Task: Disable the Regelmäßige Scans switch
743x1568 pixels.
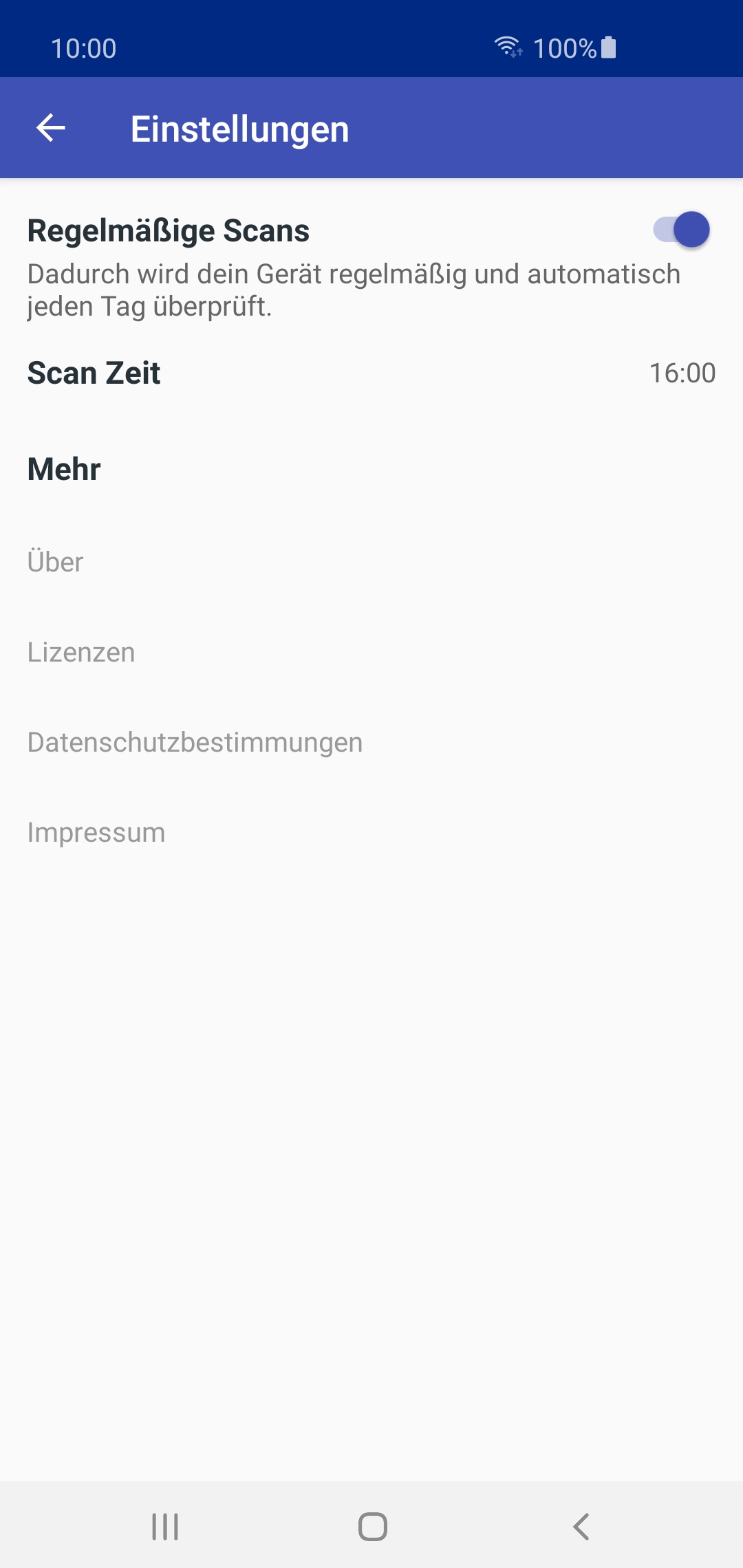Action: click(x=681, y=230)
